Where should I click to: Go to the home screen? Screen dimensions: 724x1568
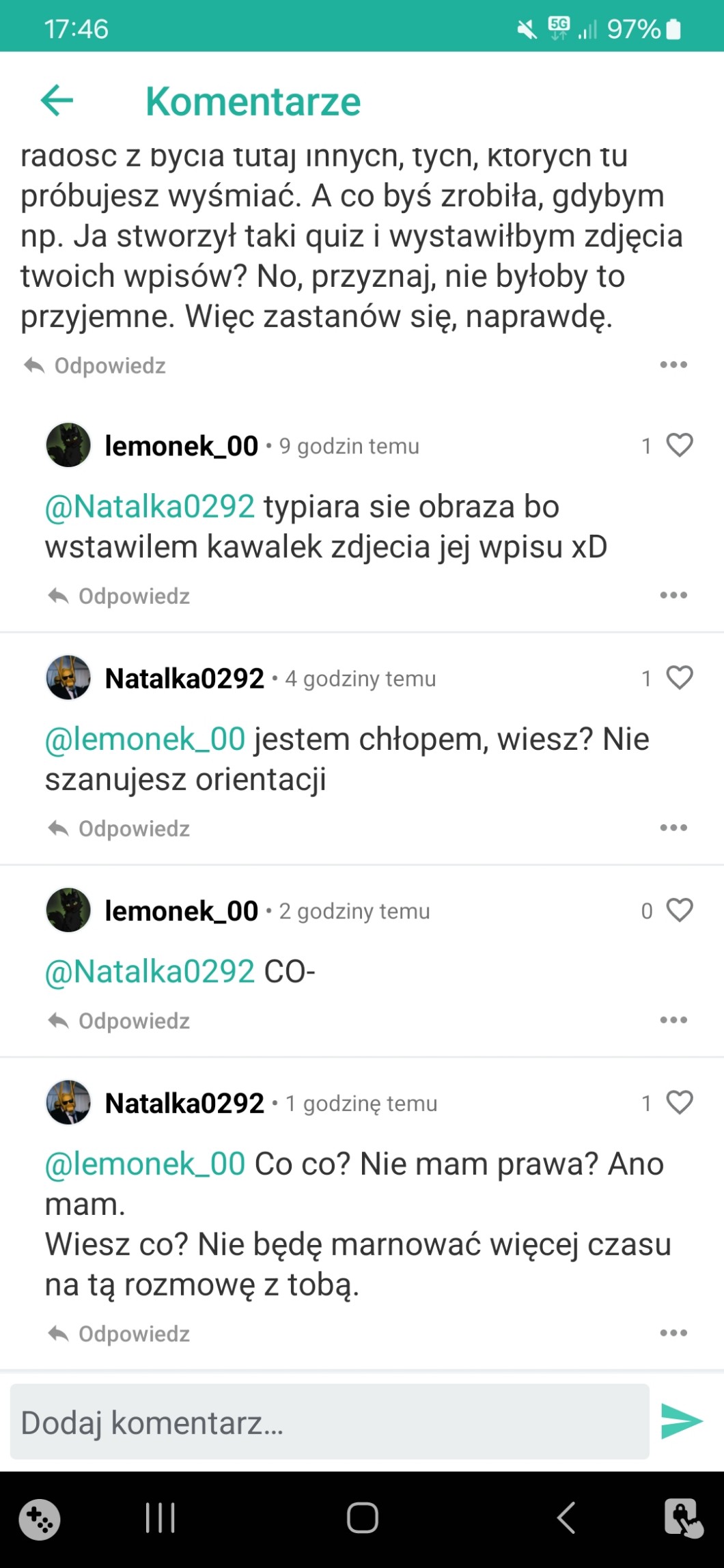click(x=362, y=1519)
